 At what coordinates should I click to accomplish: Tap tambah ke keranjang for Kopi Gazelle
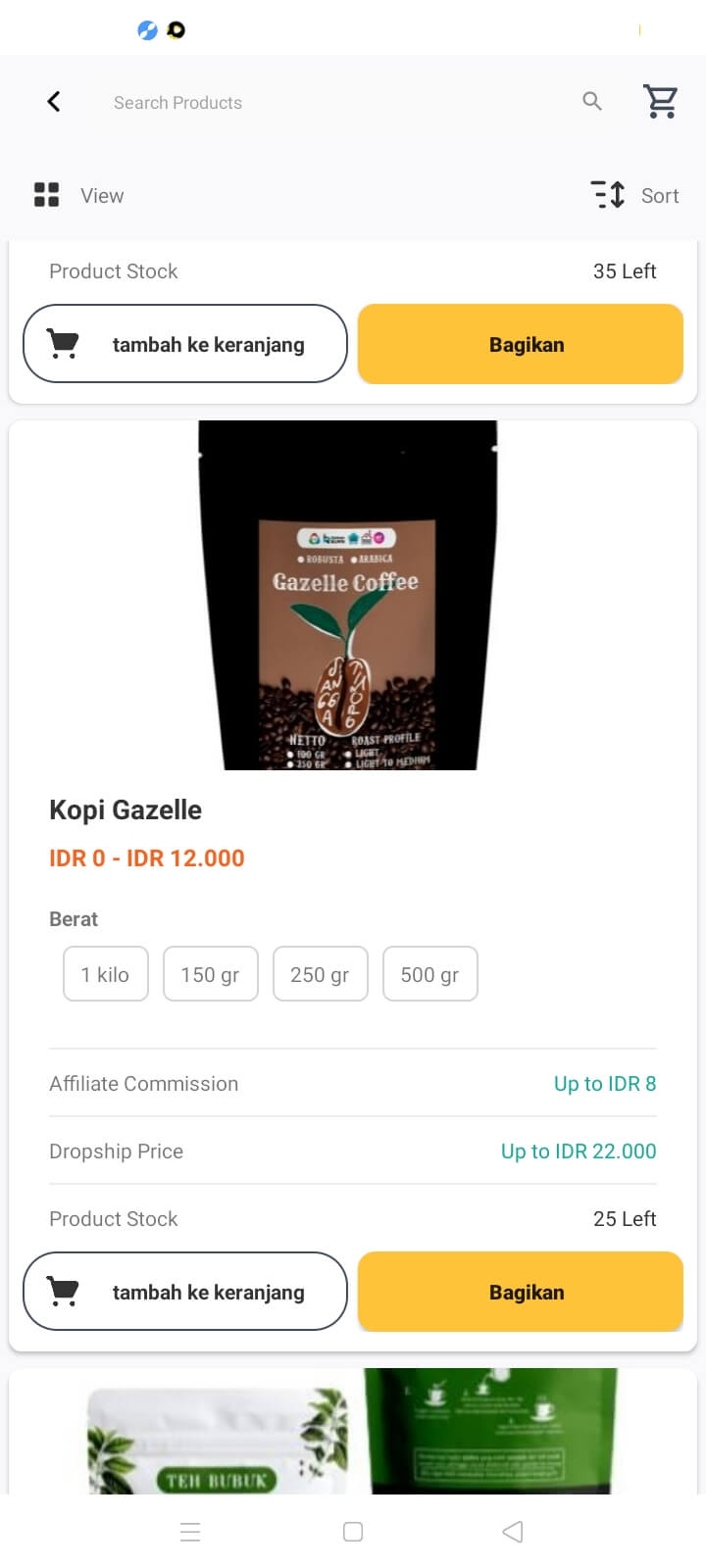click(184, 1292)
